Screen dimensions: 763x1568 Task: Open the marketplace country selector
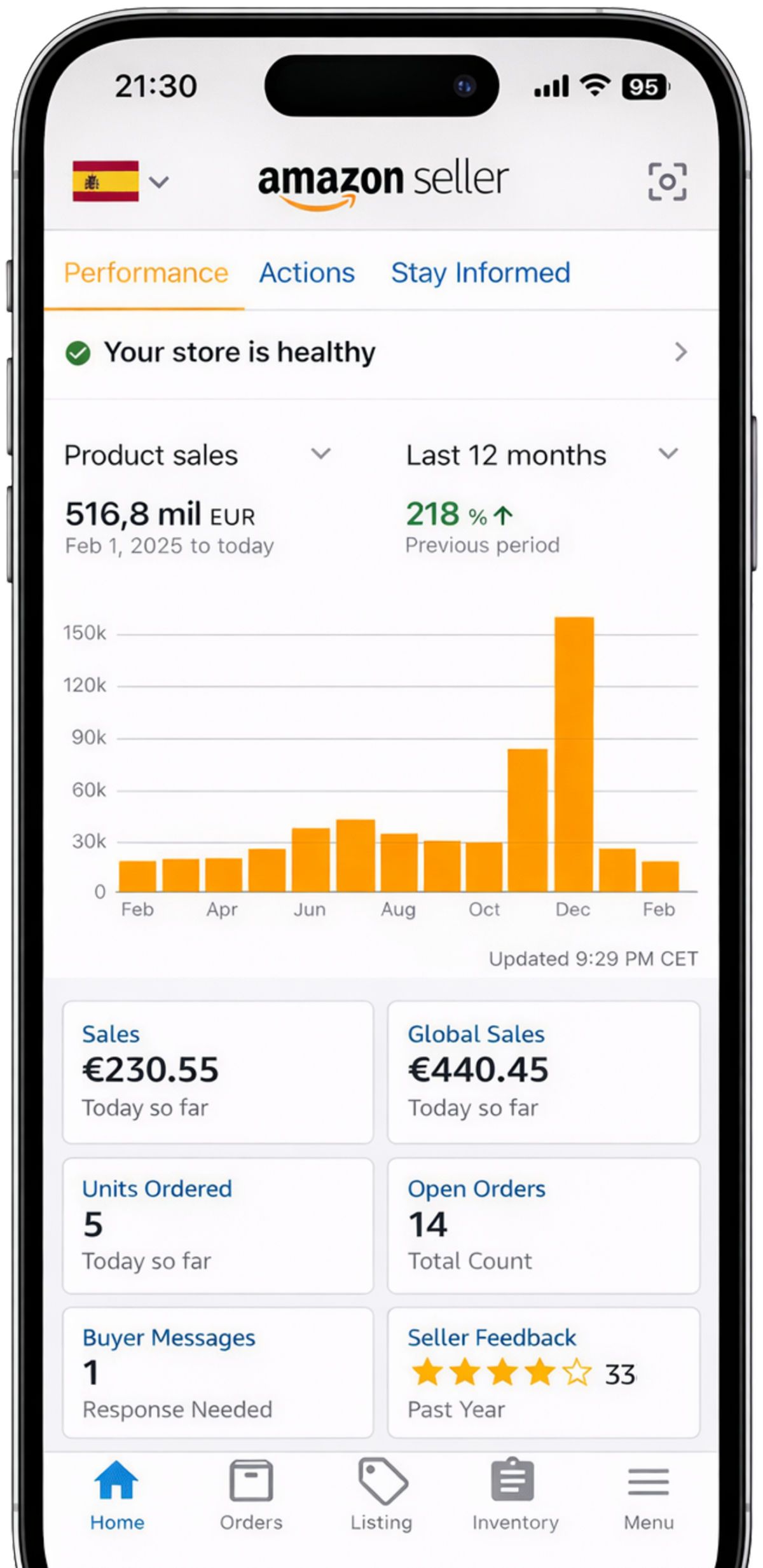tap(120, 182)
